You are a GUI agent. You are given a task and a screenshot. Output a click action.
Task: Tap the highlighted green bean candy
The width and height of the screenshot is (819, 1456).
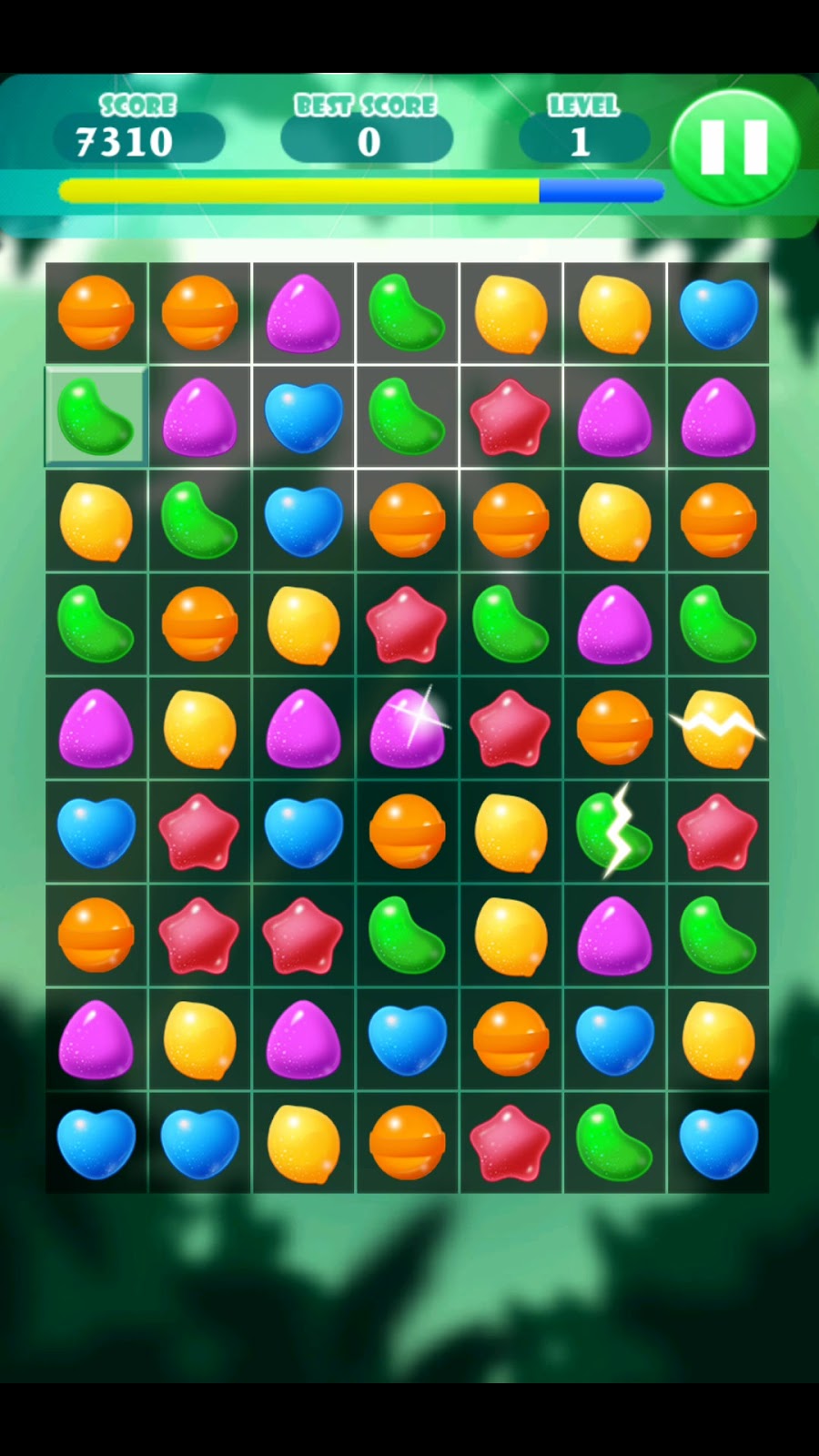[x=96, y=417]
